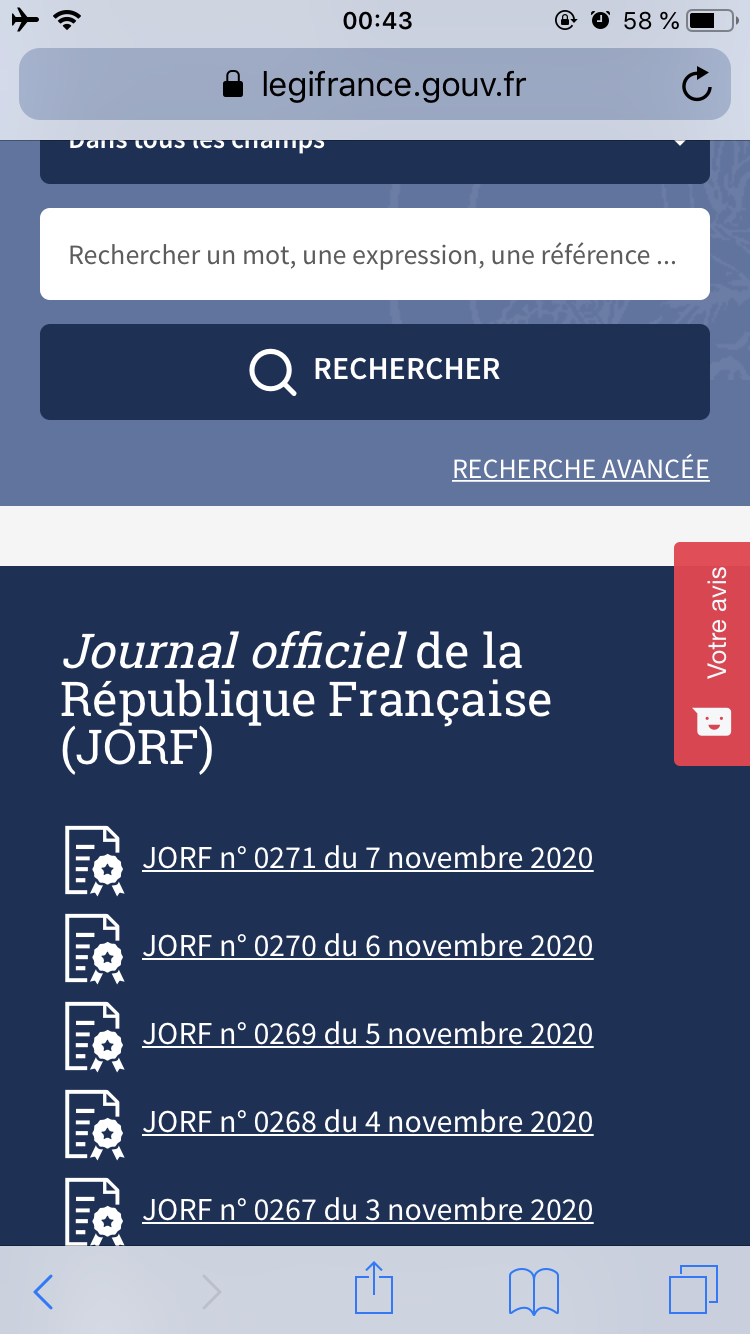Open the 'Votre avis' feedback tab

click(712, 654)
